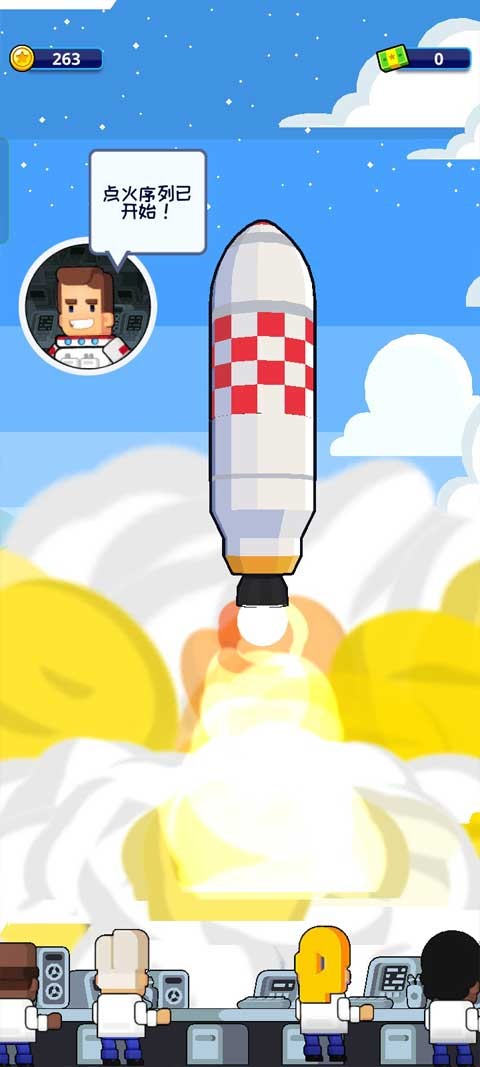Tap the astronaut's speech bubble to continue

point(148,203)
